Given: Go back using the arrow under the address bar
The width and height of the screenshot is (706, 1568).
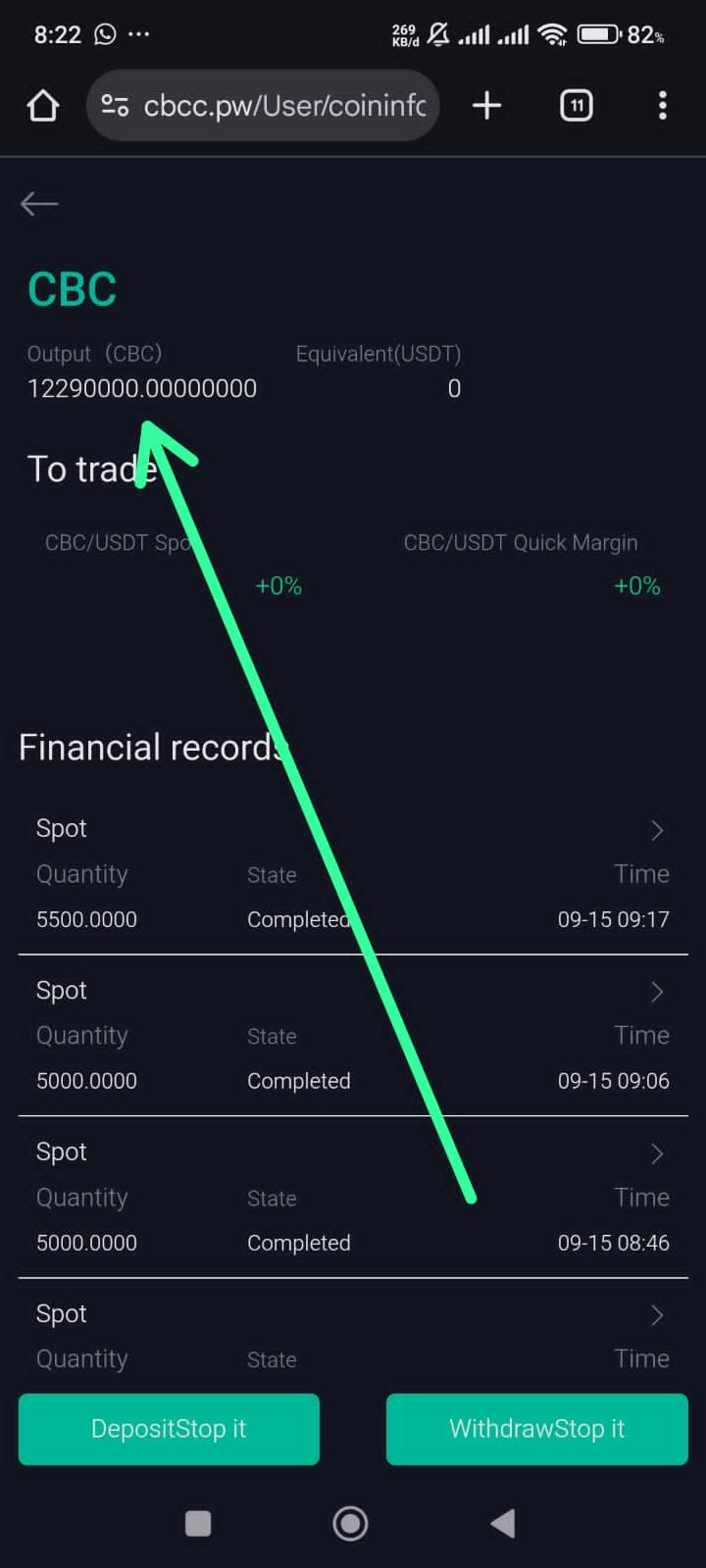Looking at the screenshot, I should point(39,204).
